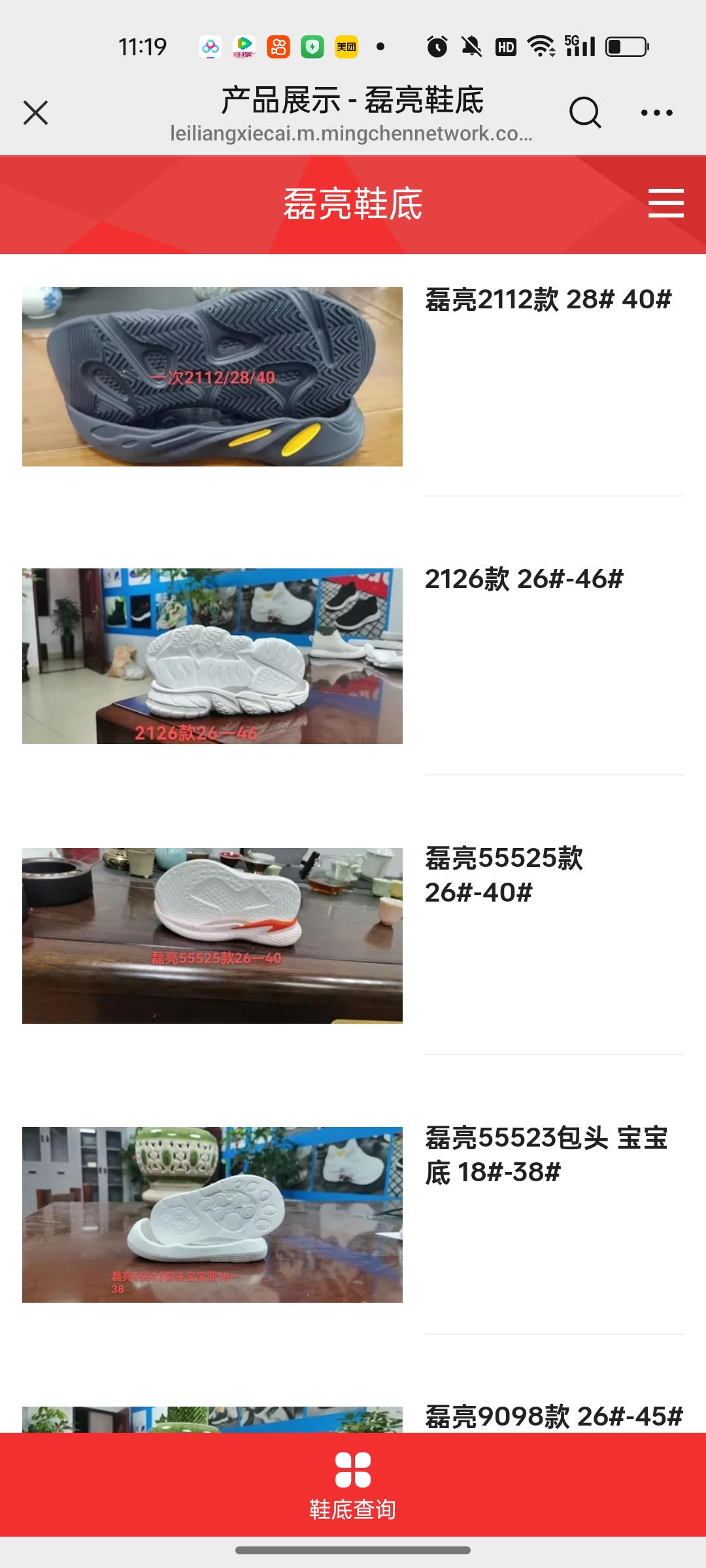
Task: View the 2126款 white sole image
Action: click(x=212, y=656)
